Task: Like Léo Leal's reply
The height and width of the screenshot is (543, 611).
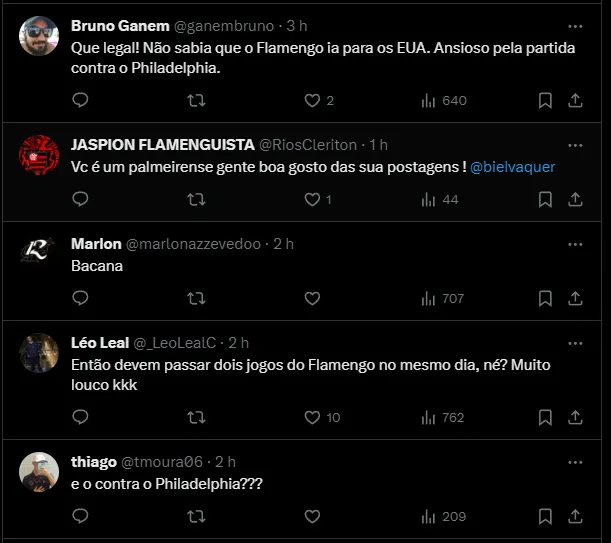Action: pyautogui.click(x=312, y=417)
